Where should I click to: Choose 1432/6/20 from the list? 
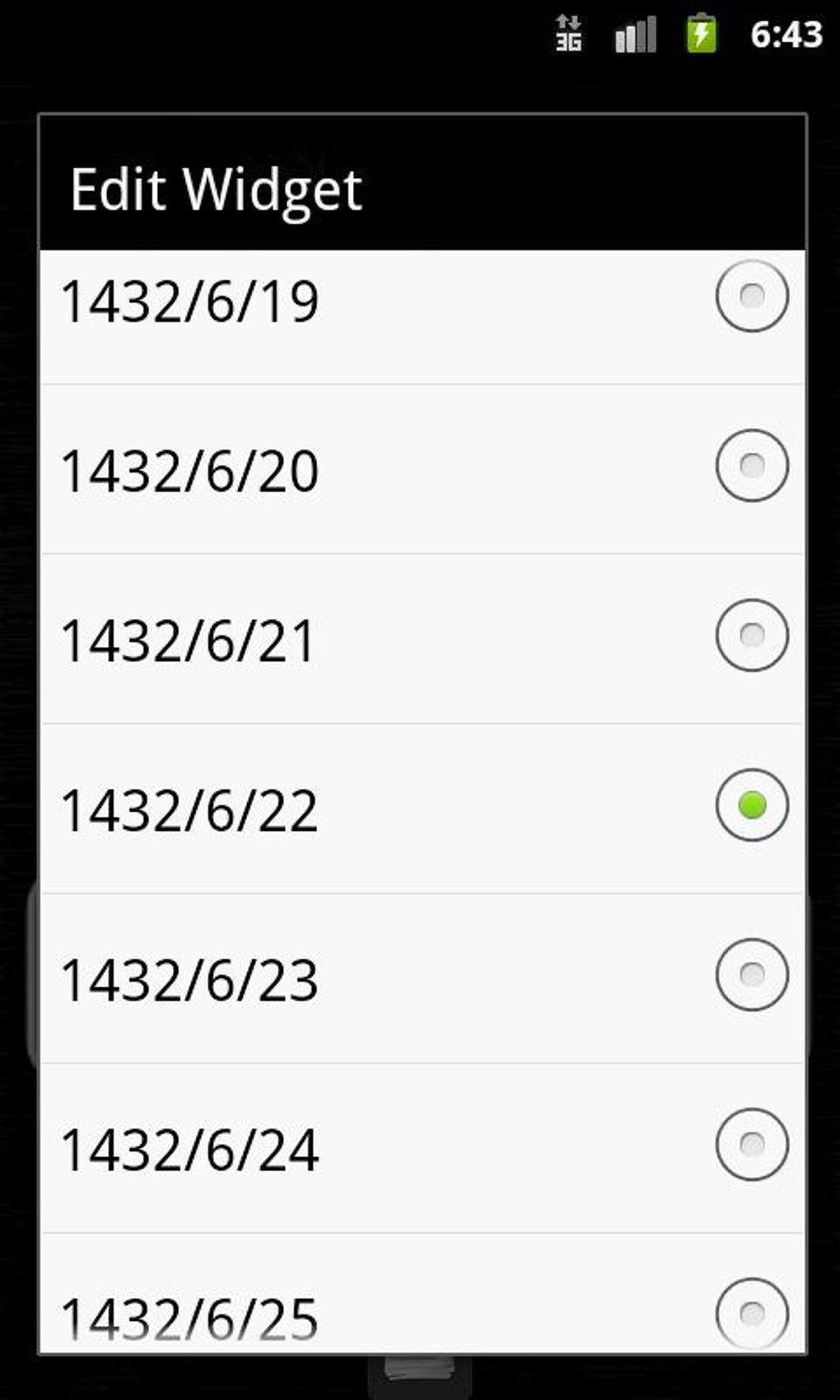click(422, 469)
